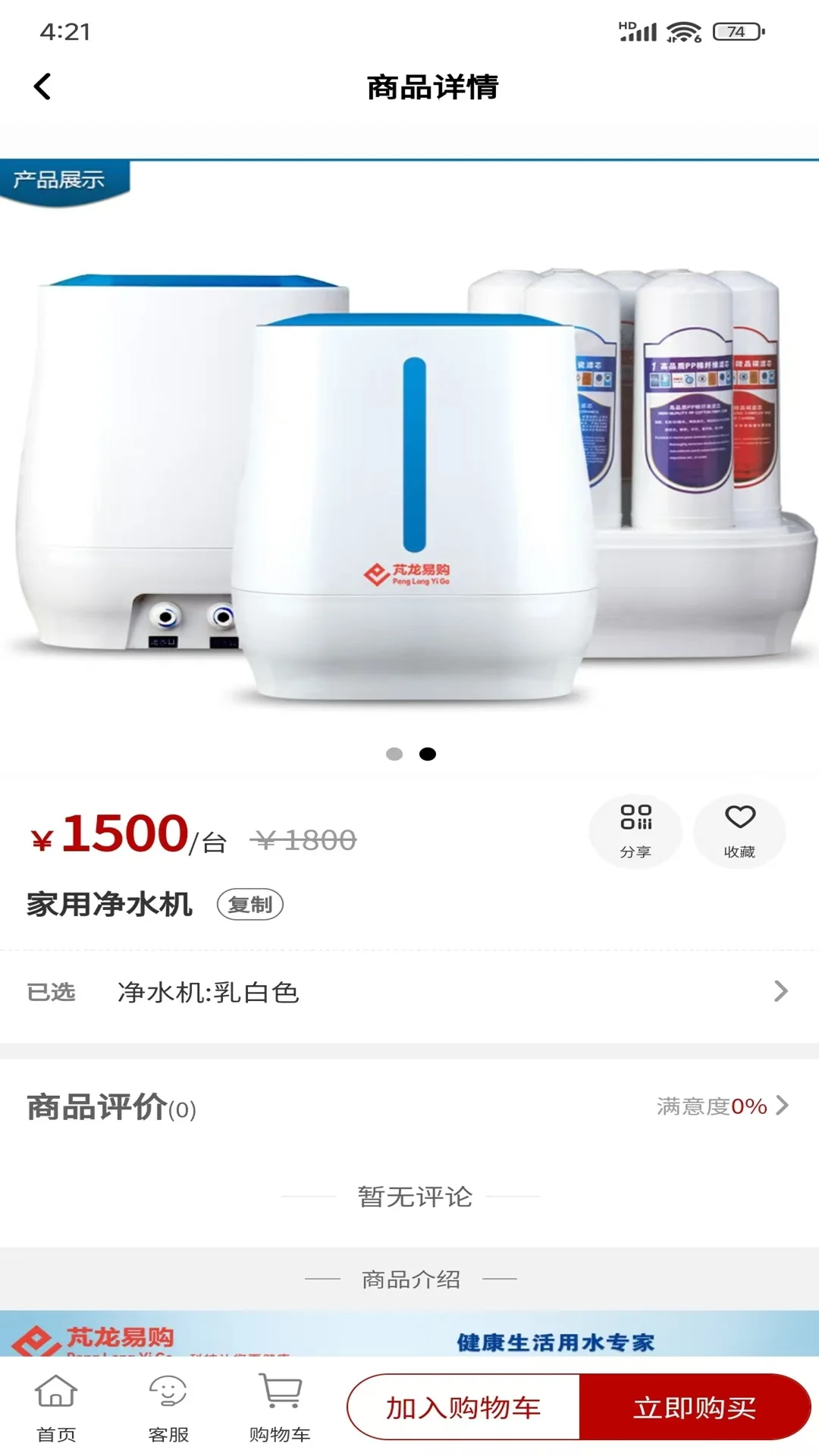Open the share options via 分享 icon
This screenshot has height=1456, width=819.
[x=635, y=830]
